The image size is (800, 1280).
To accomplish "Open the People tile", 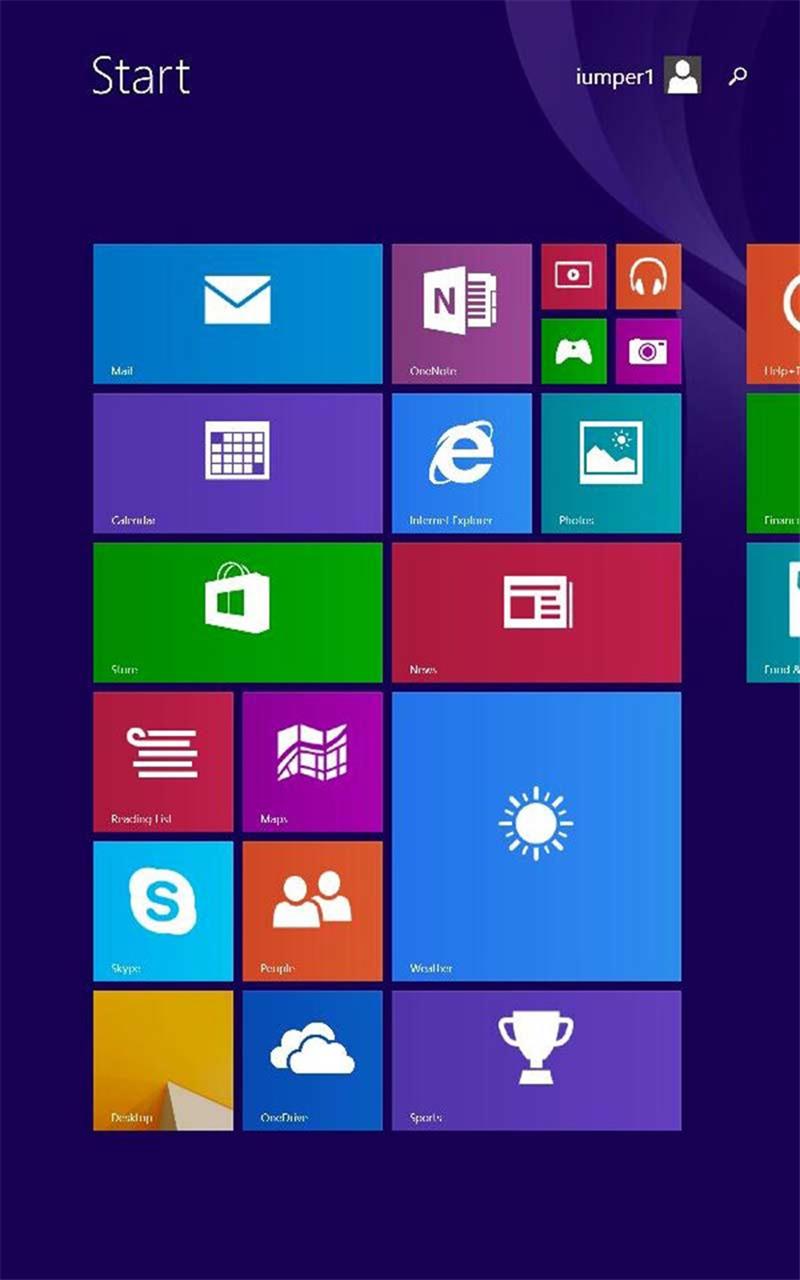I will [312, 910].
